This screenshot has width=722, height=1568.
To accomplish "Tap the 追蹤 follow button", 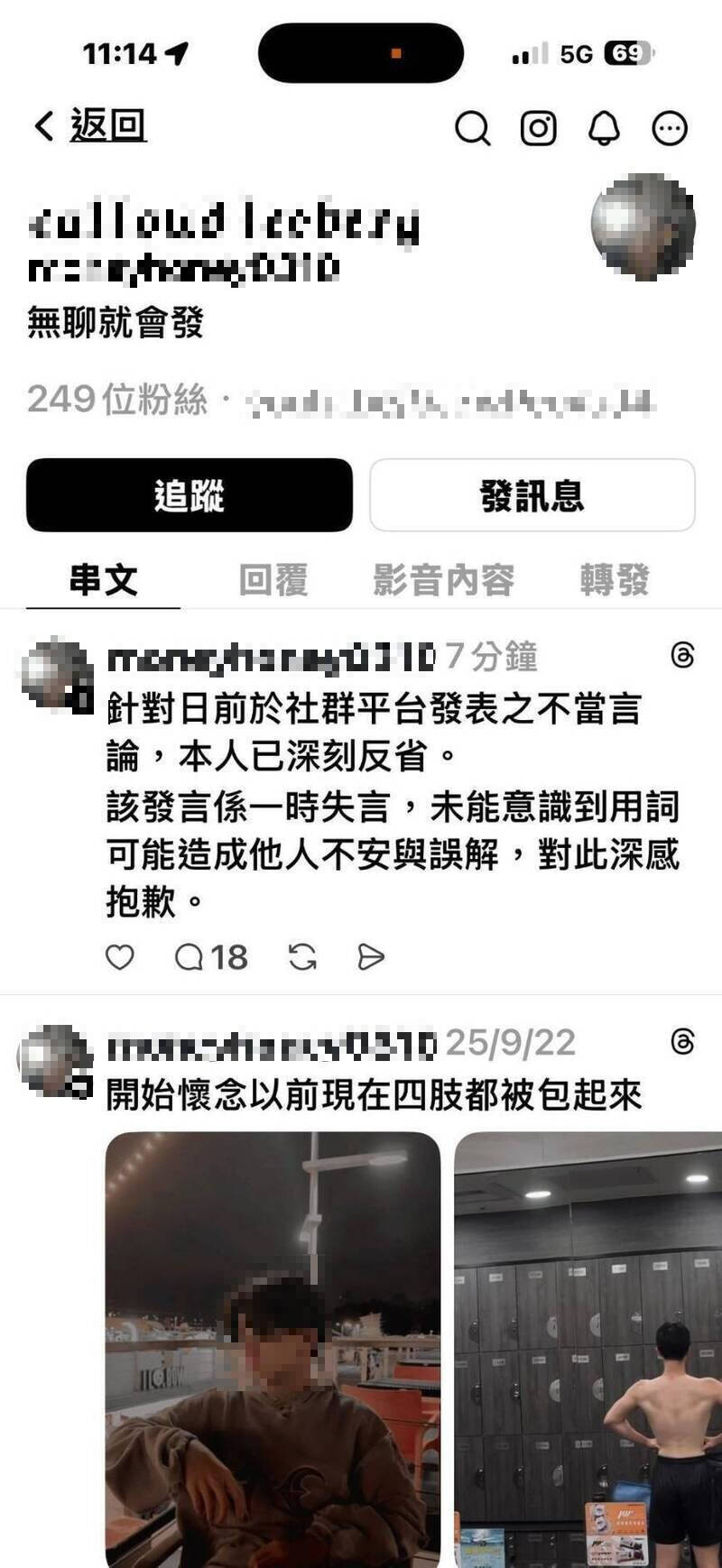I will 189,495.
